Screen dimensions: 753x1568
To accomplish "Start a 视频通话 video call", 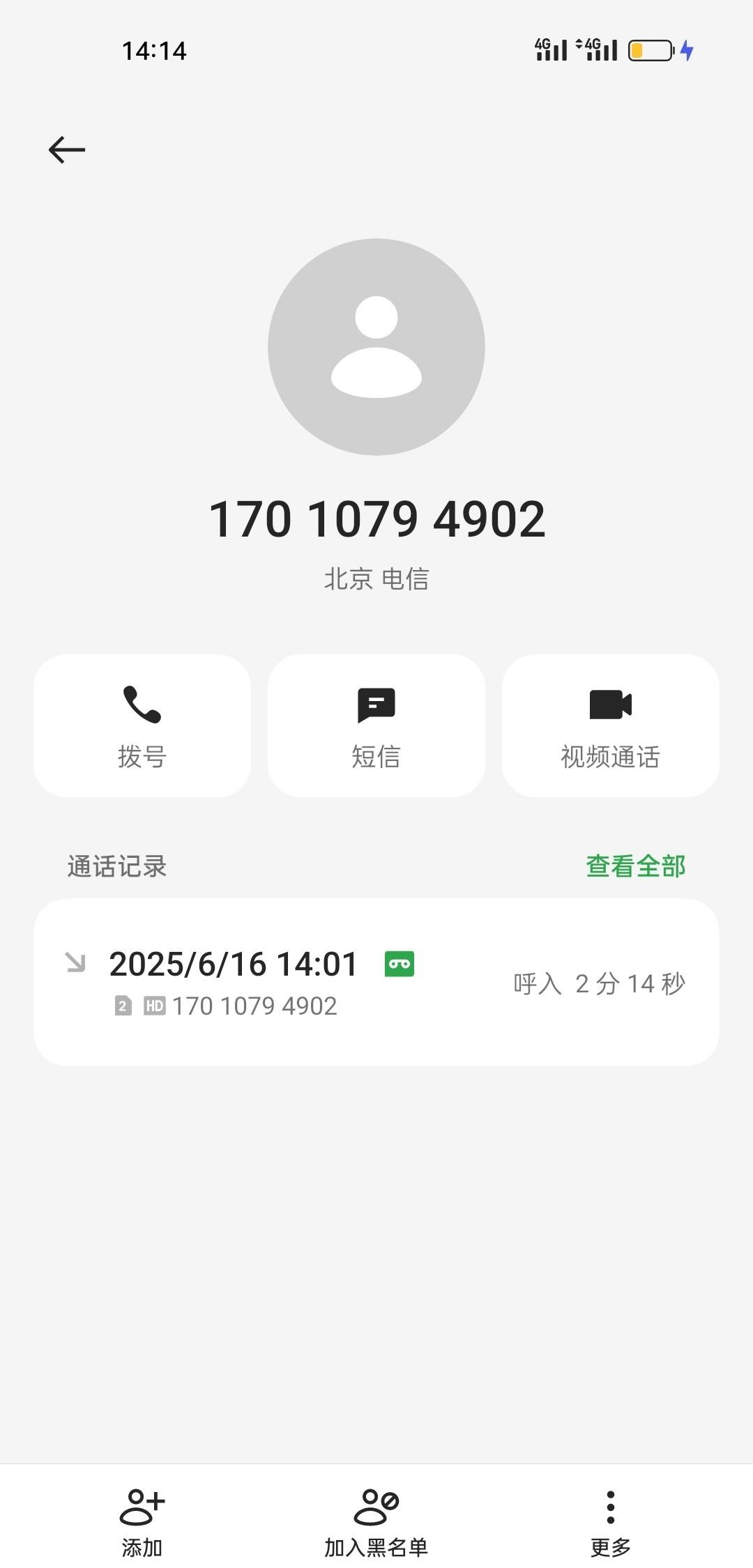I will [611, 725].
